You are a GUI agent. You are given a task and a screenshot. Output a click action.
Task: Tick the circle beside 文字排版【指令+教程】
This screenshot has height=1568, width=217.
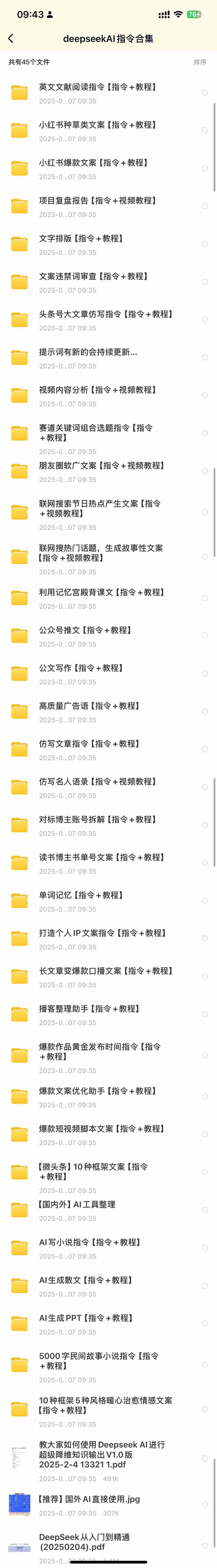pos(204,244)
